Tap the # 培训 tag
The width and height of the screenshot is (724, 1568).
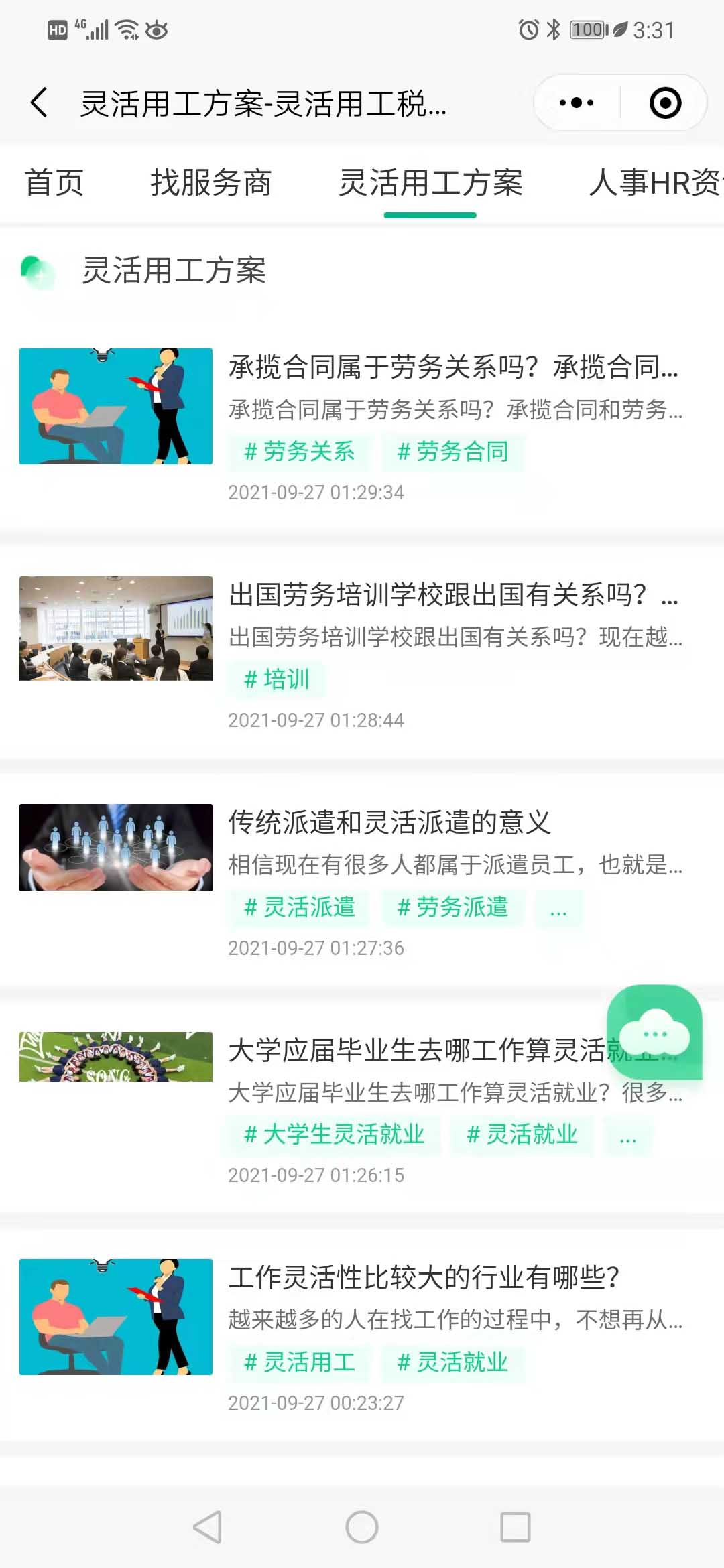point(276,679)
